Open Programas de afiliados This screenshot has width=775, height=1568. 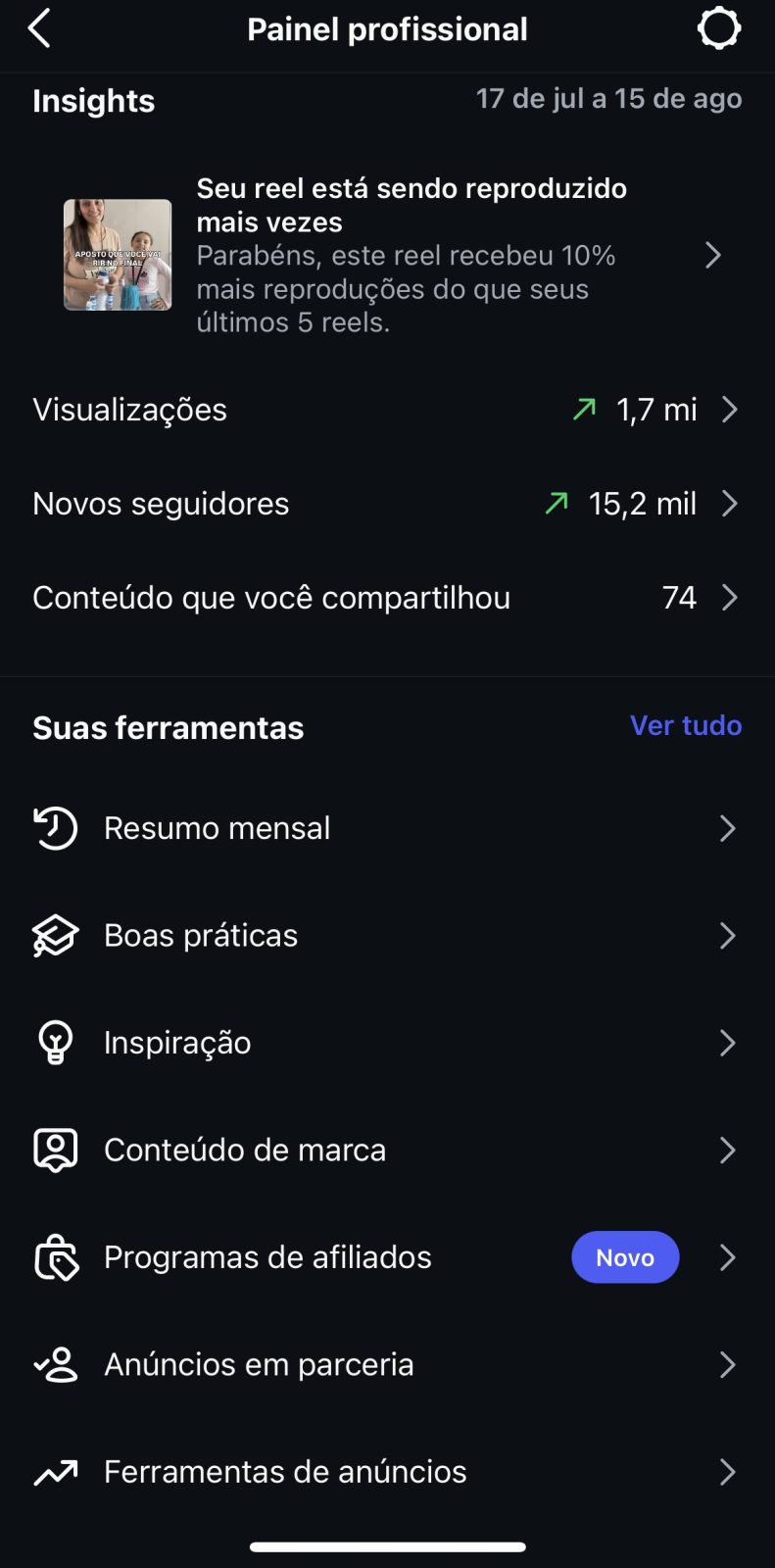tap(387, 1257)
